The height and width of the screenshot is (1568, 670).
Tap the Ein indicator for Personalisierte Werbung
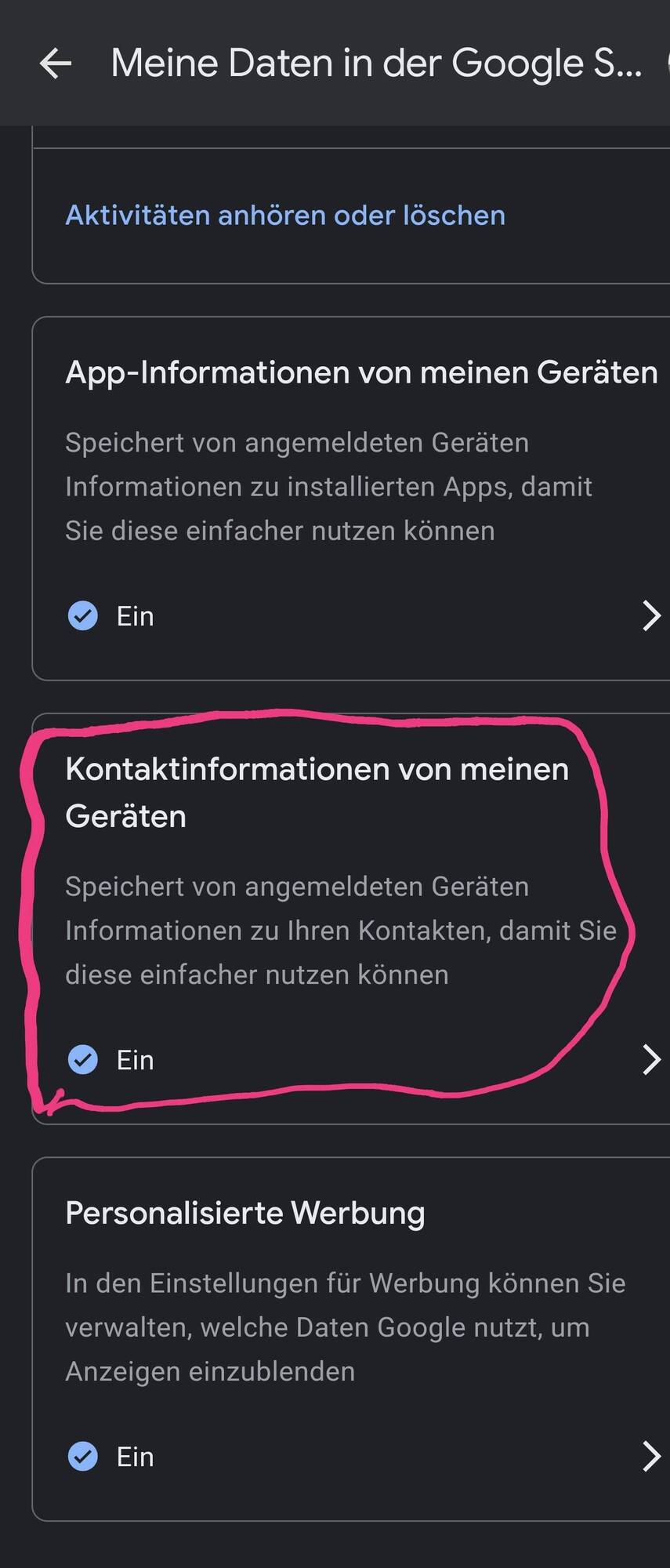click(x=135, y=1457)
